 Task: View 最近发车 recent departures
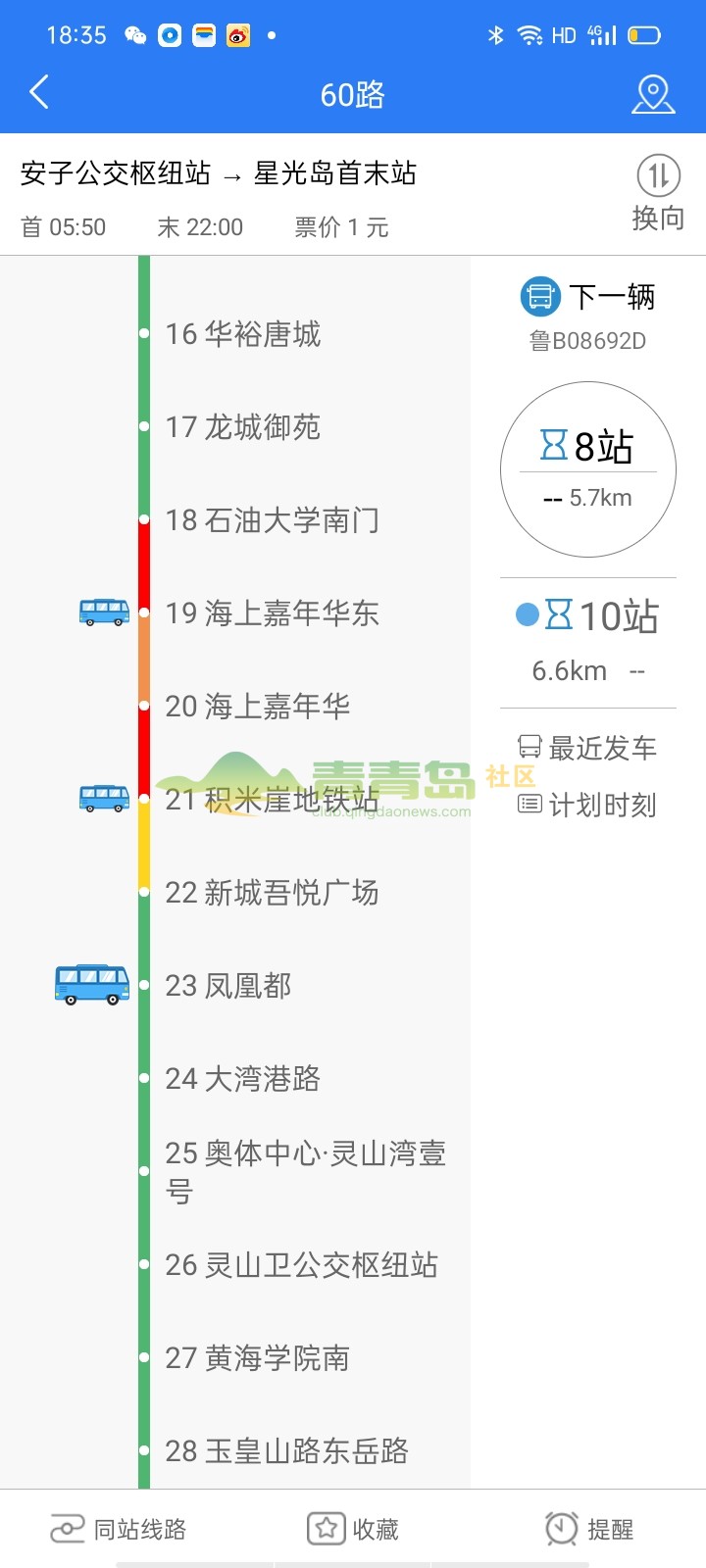(x=587, y=749)
